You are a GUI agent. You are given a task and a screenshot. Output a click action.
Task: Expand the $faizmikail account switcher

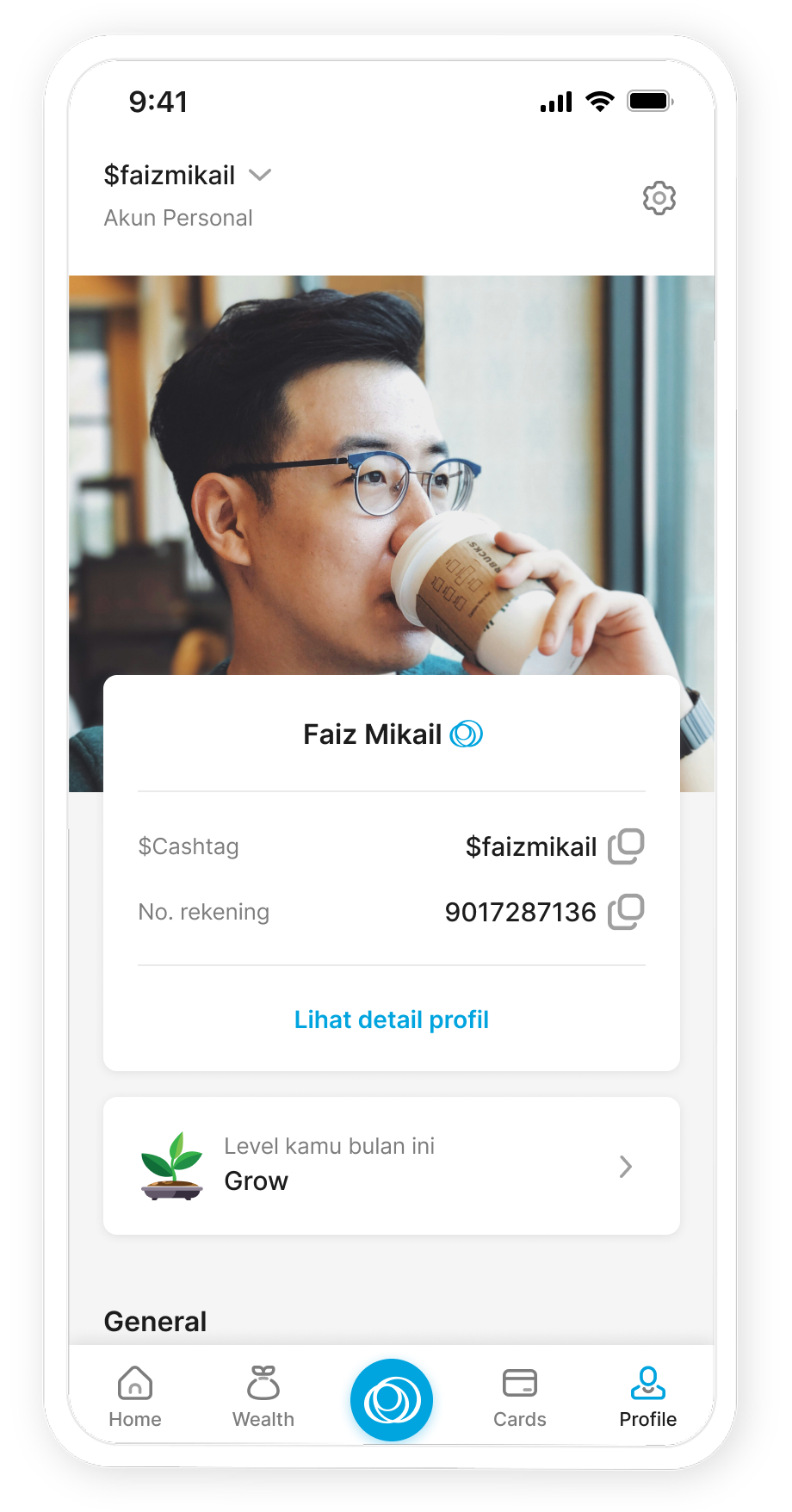click(259, 175)
